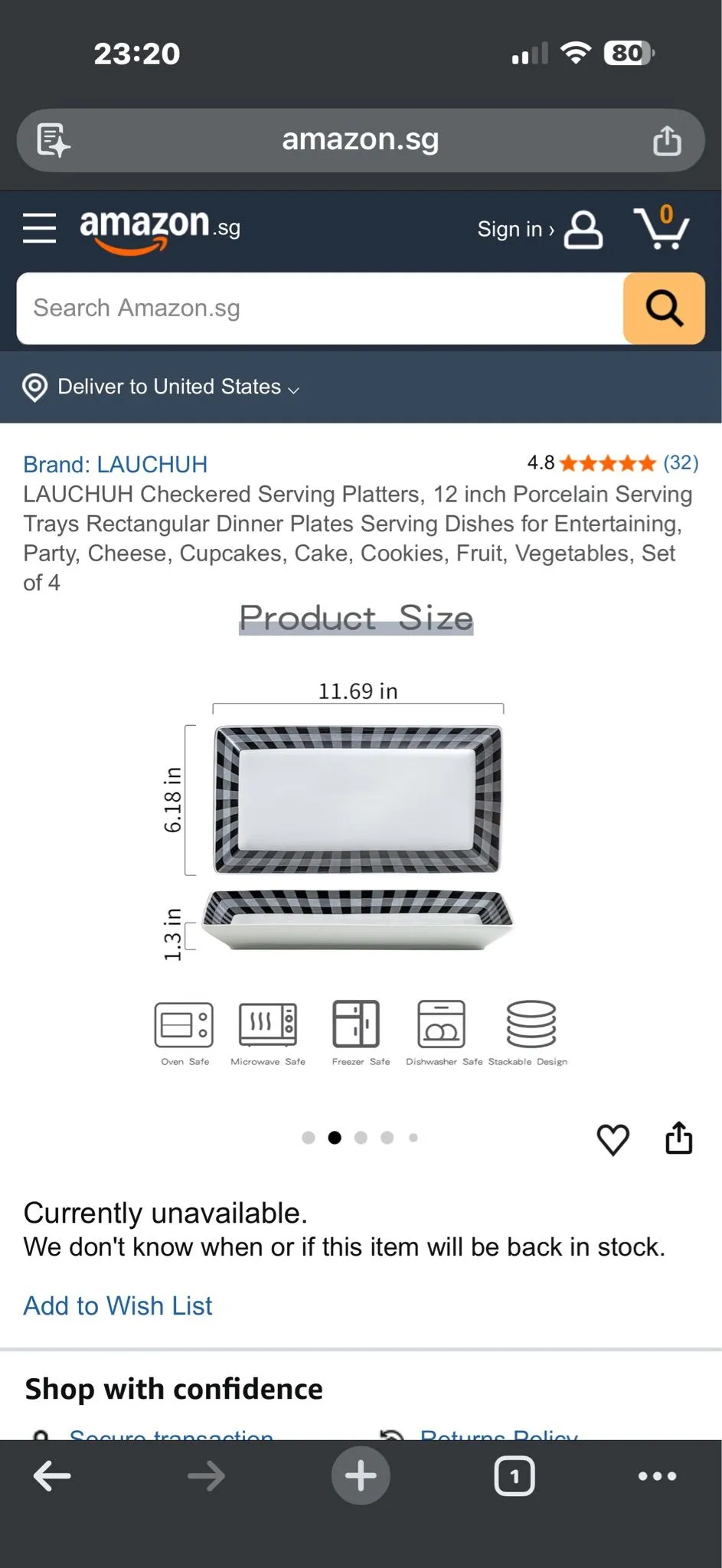This screenshot has width=722, height=1568.
Task: Share page from the address bar
Action: tap(667, 140)
